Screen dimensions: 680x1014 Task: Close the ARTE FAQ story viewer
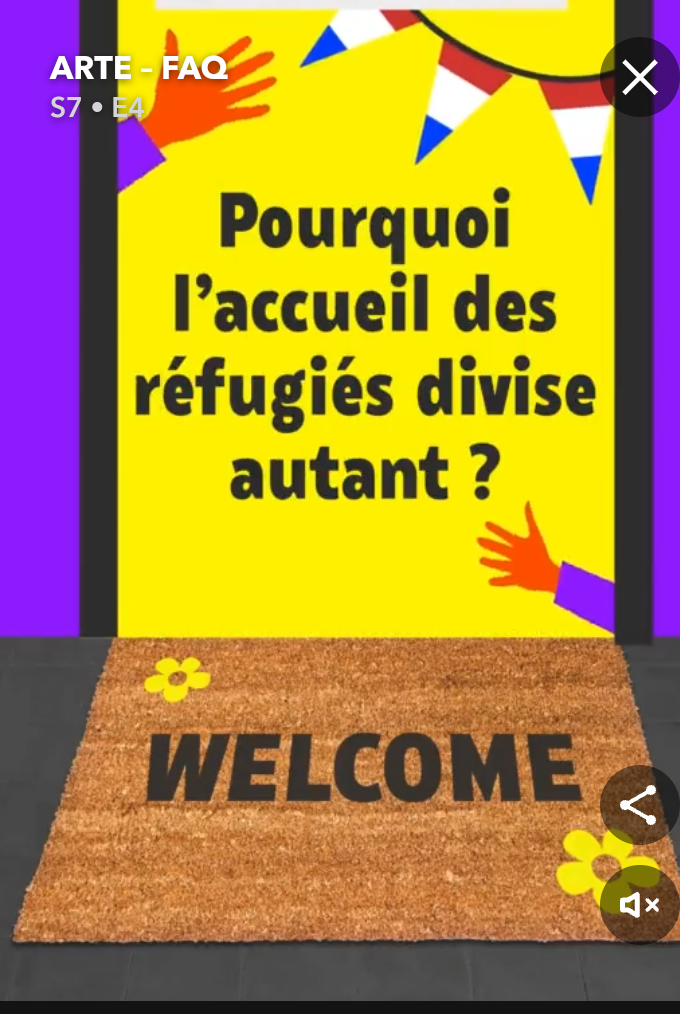coord(639,77)
